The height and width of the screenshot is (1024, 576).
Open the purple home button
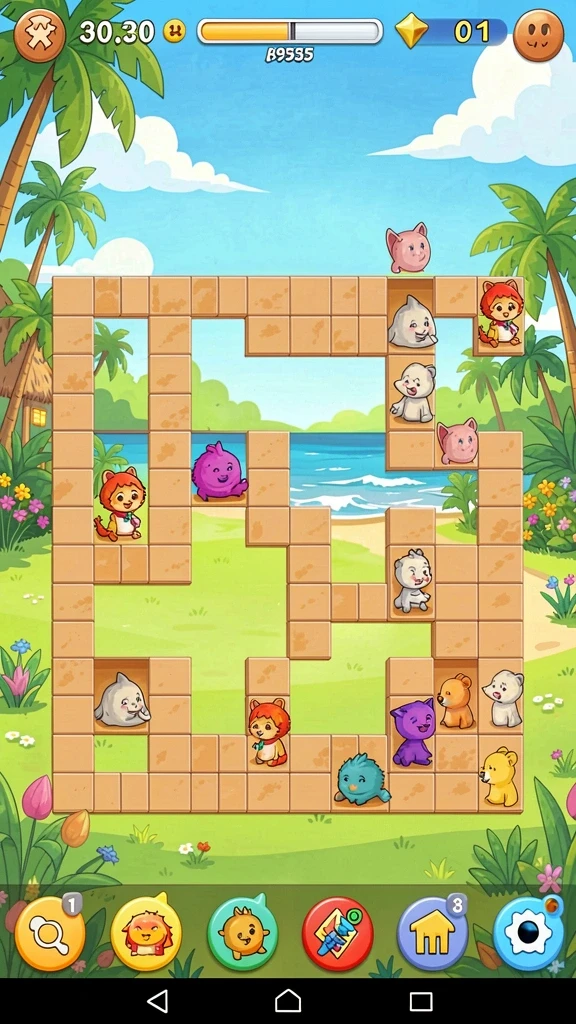tap(433, 933)
